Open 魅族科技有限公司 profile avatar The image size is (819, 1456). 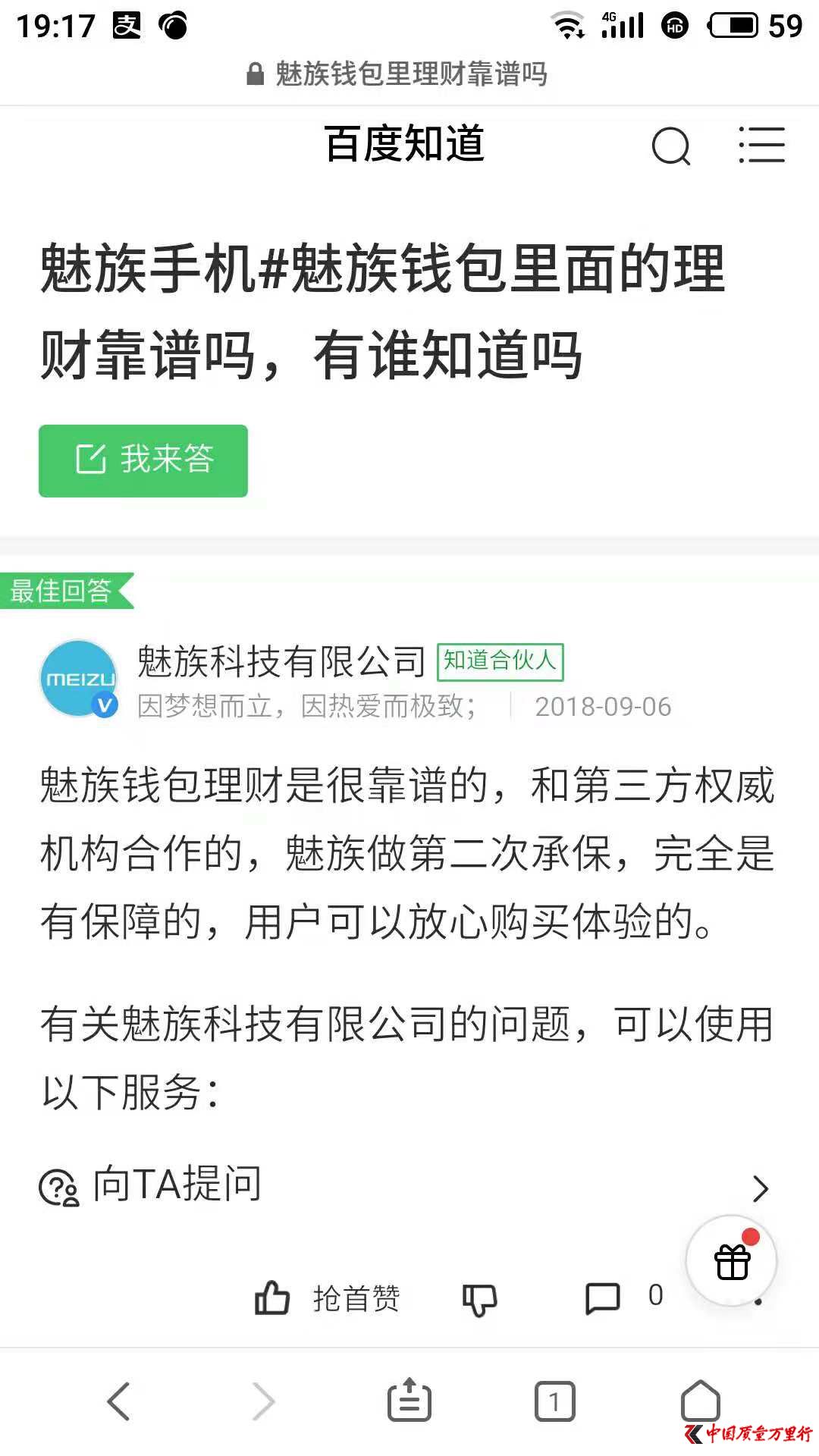(x=79, y=679)
